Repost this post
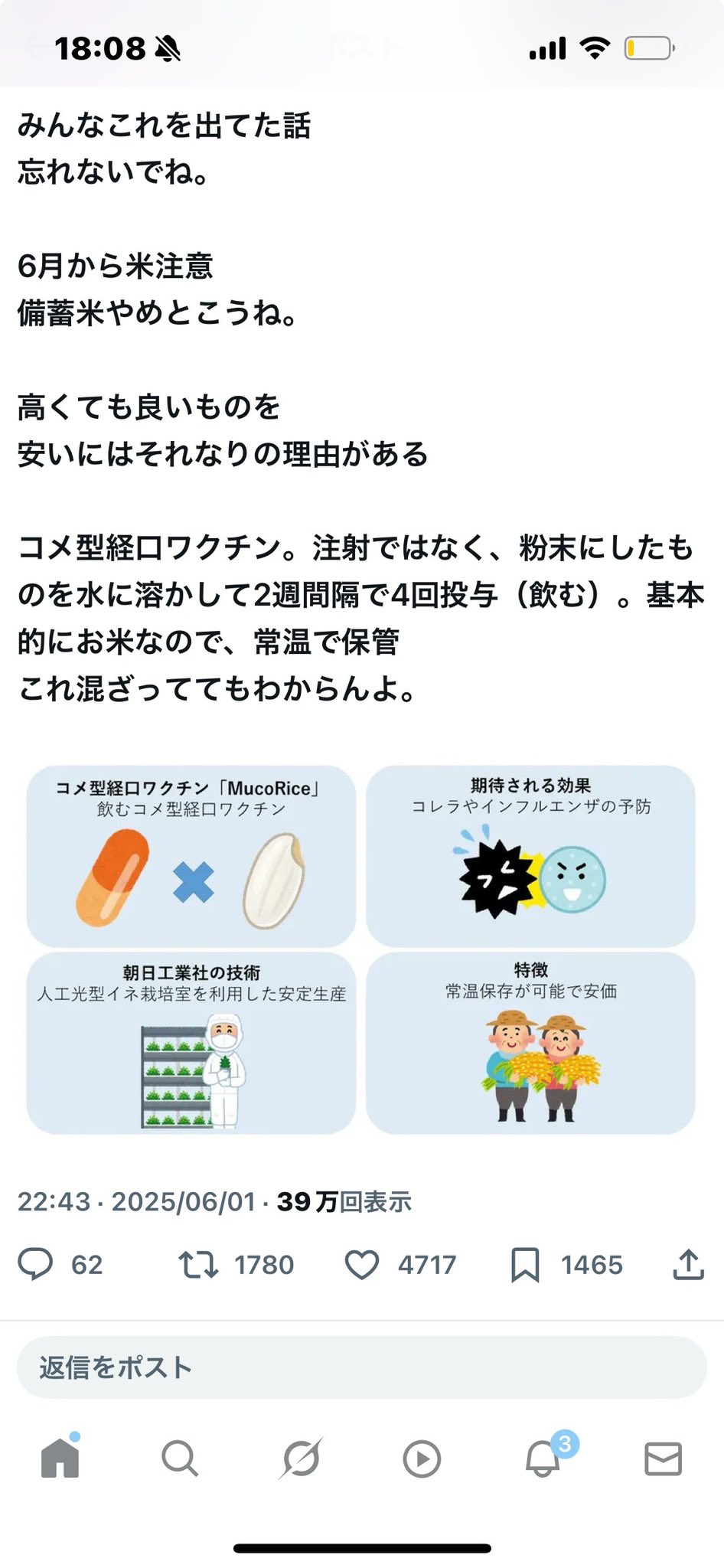This screenshot has width=724, height=1568. (198, 1265)
